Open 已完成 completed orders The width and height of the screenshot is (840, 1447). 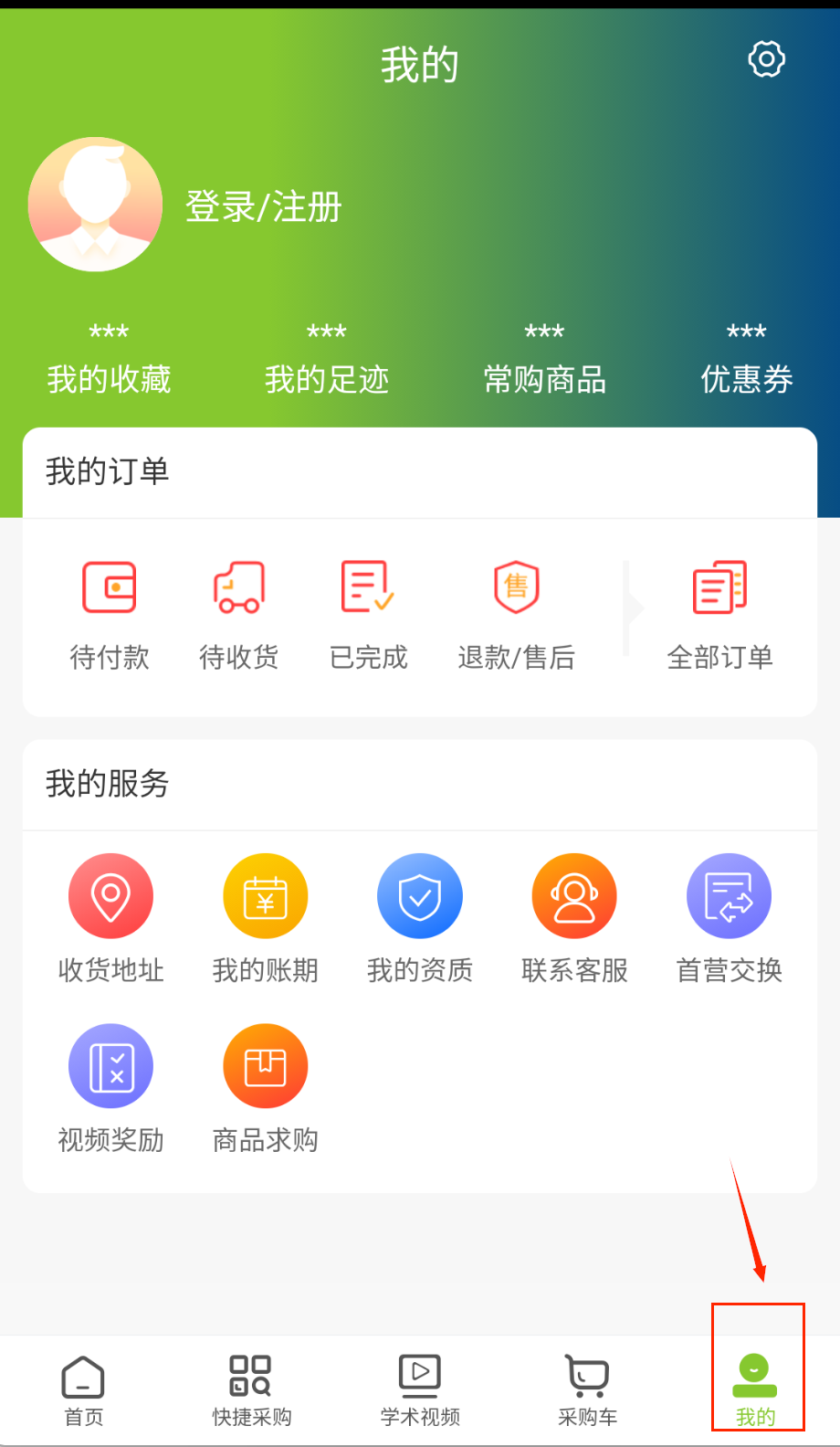point(368,613)
